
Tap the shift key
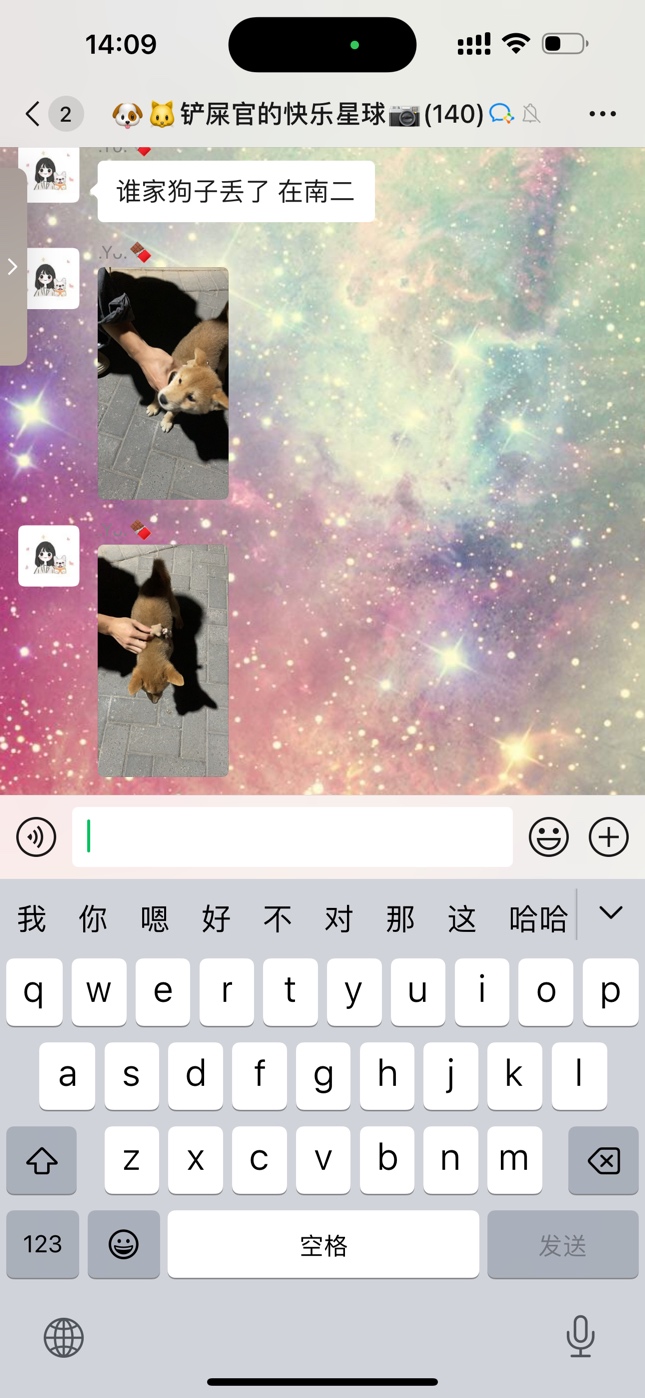pyautogui.click(x=42, y=1160)
